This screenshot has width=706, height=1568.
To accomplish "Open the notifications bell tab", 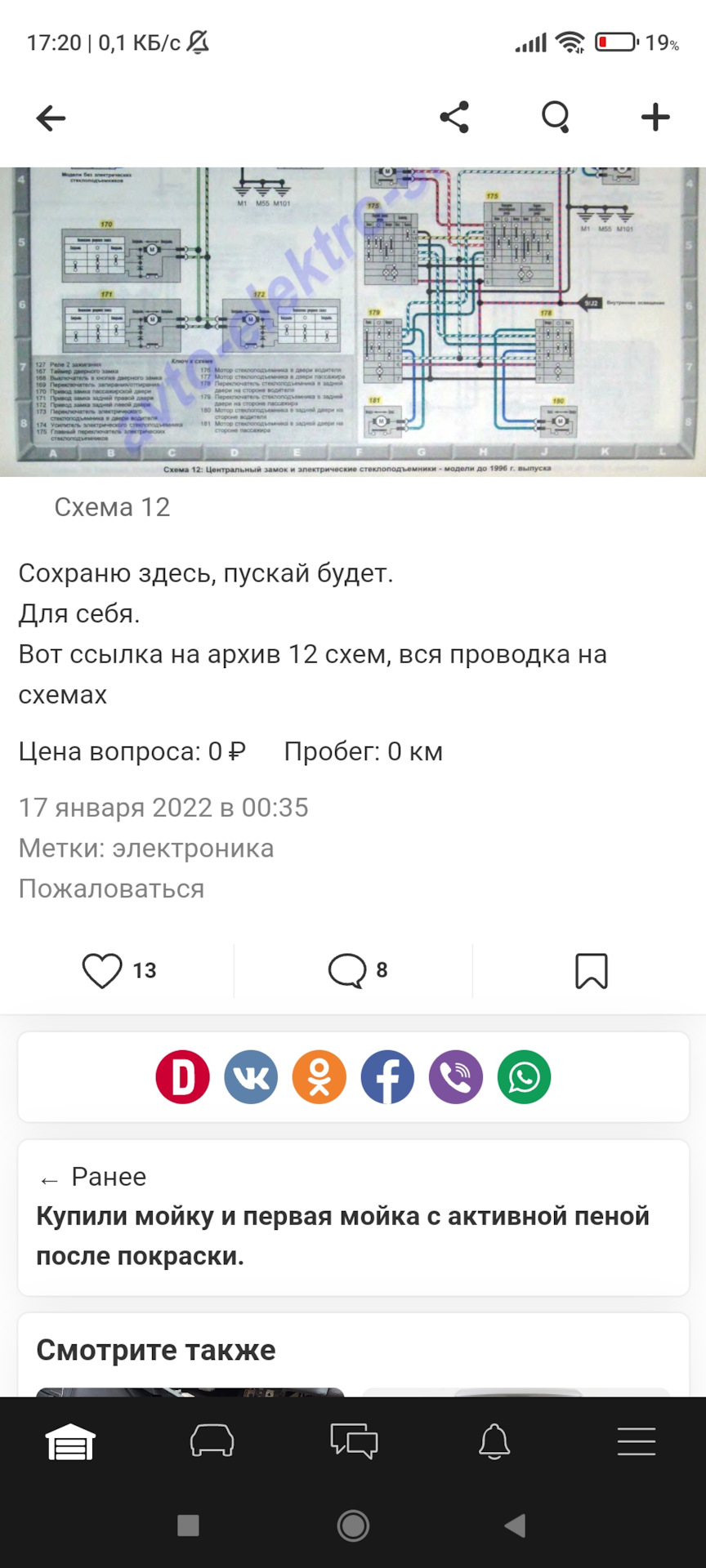I will [x=494, y=1442].
